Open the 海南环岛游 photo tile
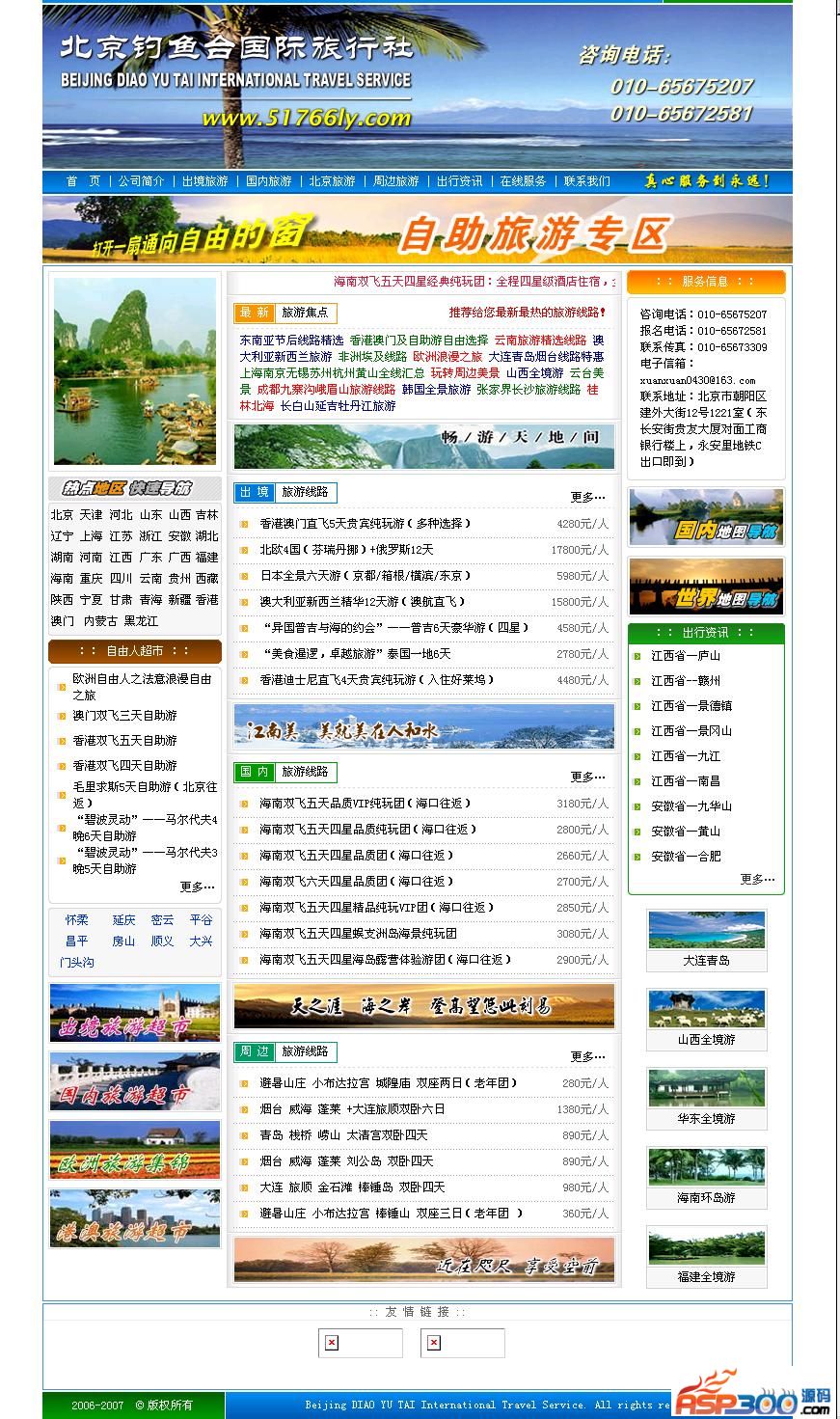This screenshot has width=840, height=1419. (x=706, y=1176)
